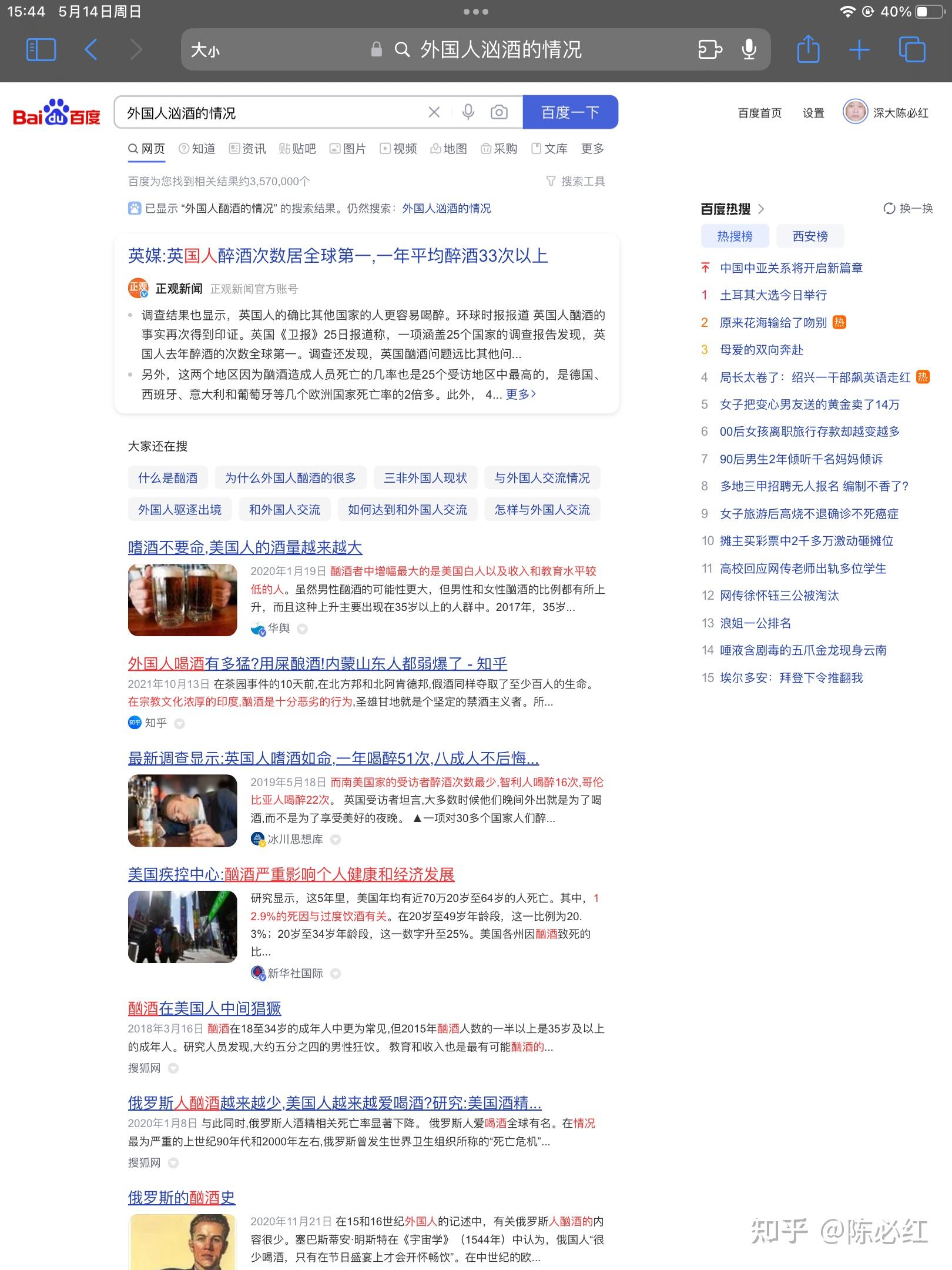This screenshot has height=1270, width=952.
Task: Open camera image search in Baidu box
Action: click(499, 112)
